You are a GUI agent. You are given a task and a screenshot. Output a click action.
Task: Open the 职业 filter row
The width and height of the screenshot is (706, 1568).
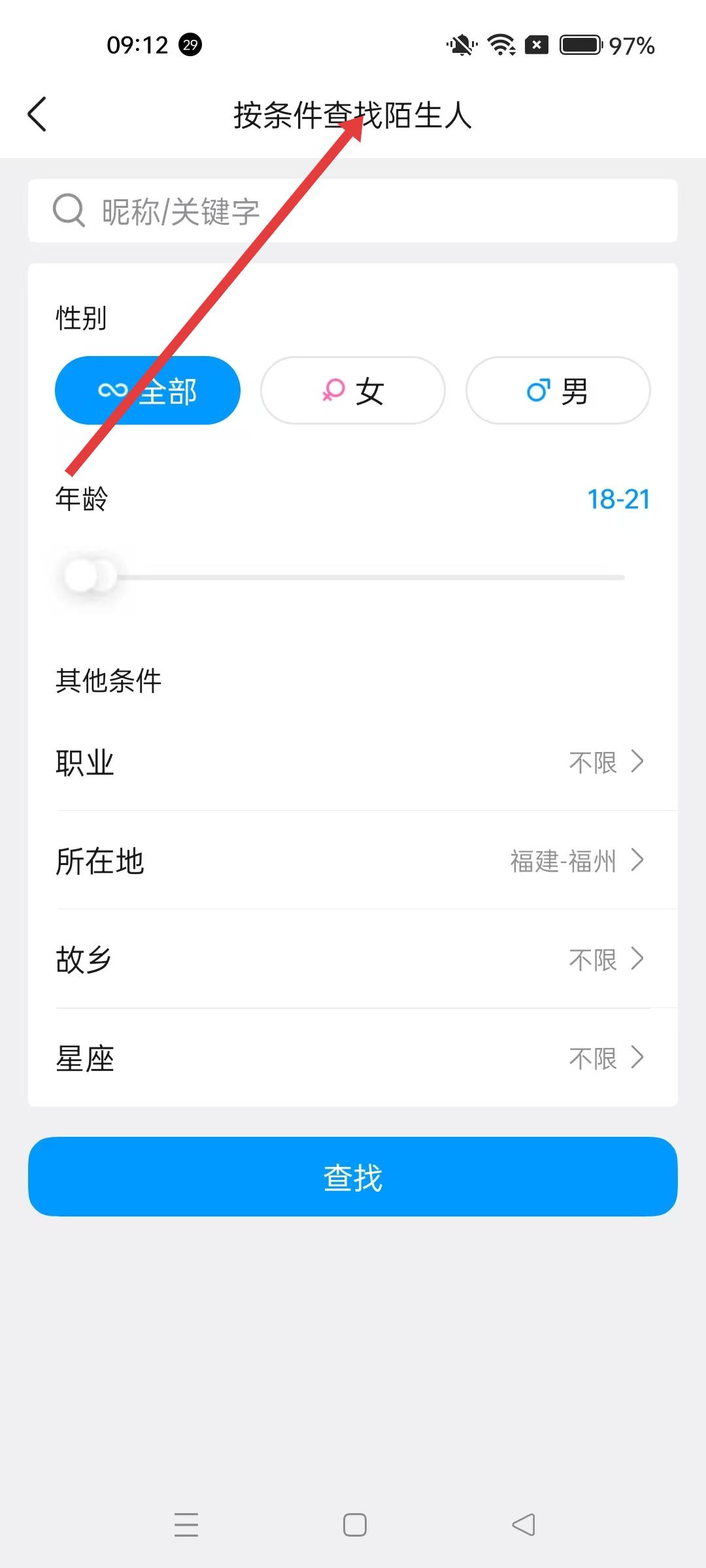point(353,762)
